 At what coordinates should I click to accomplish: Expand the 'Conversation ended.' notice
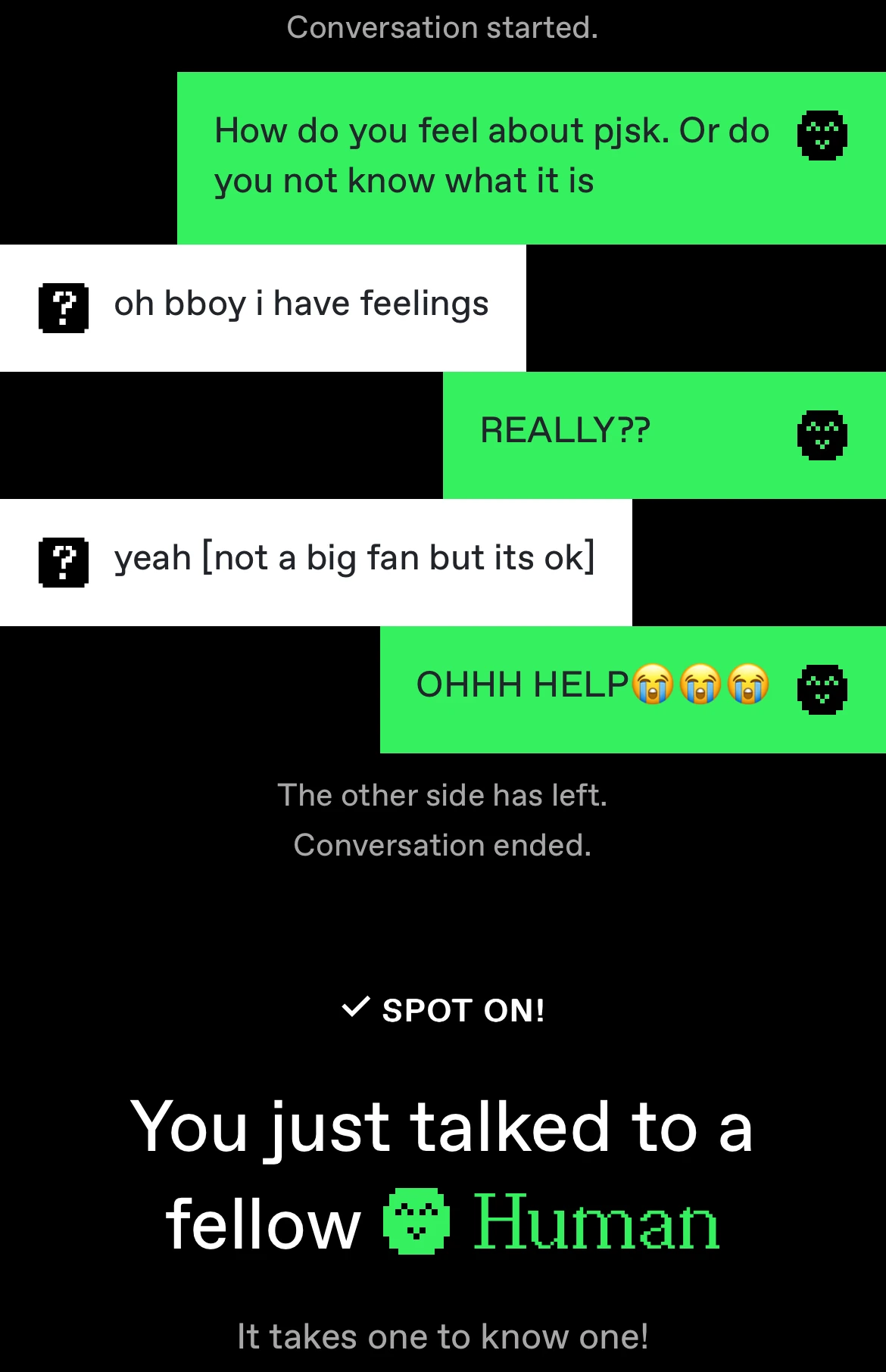tap(443, 845)
